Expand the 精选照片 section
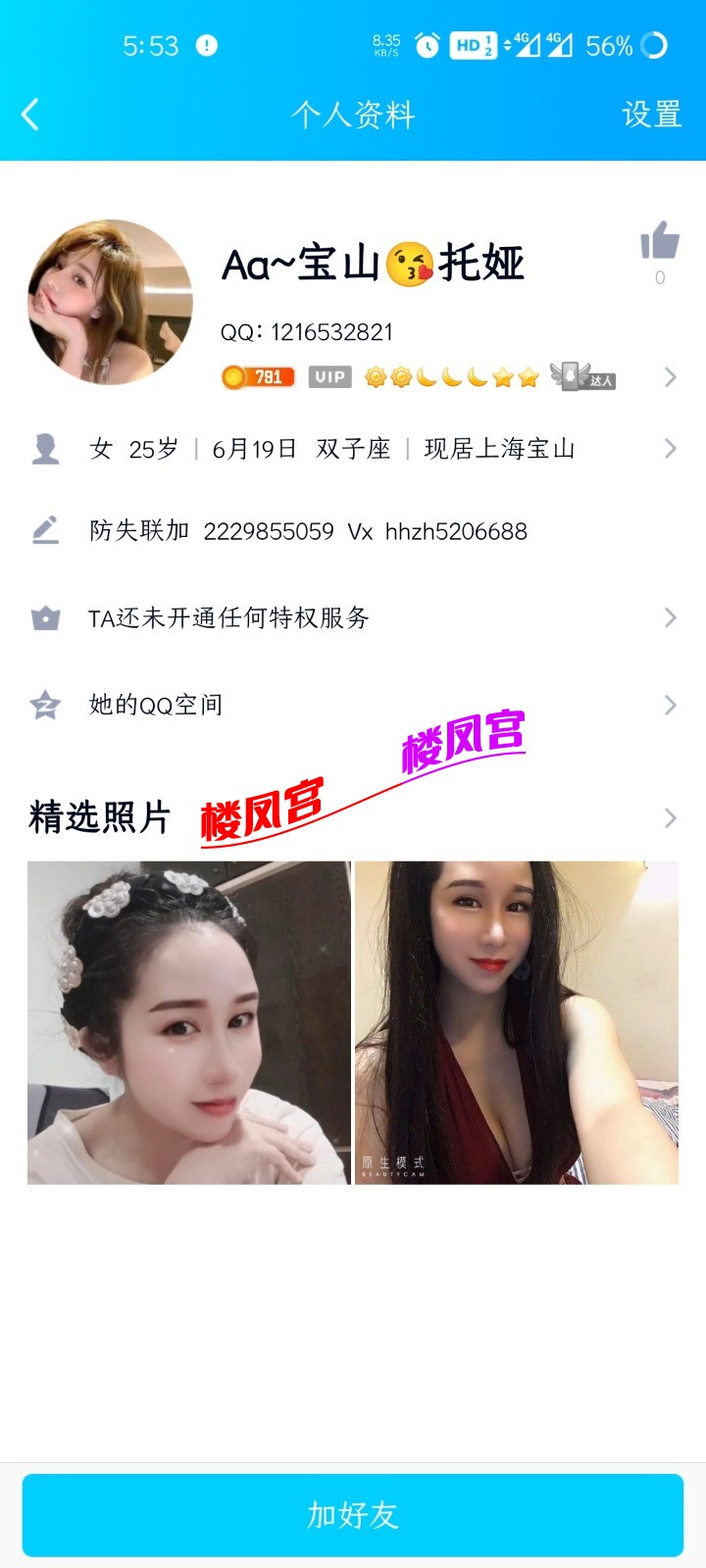 670,817
